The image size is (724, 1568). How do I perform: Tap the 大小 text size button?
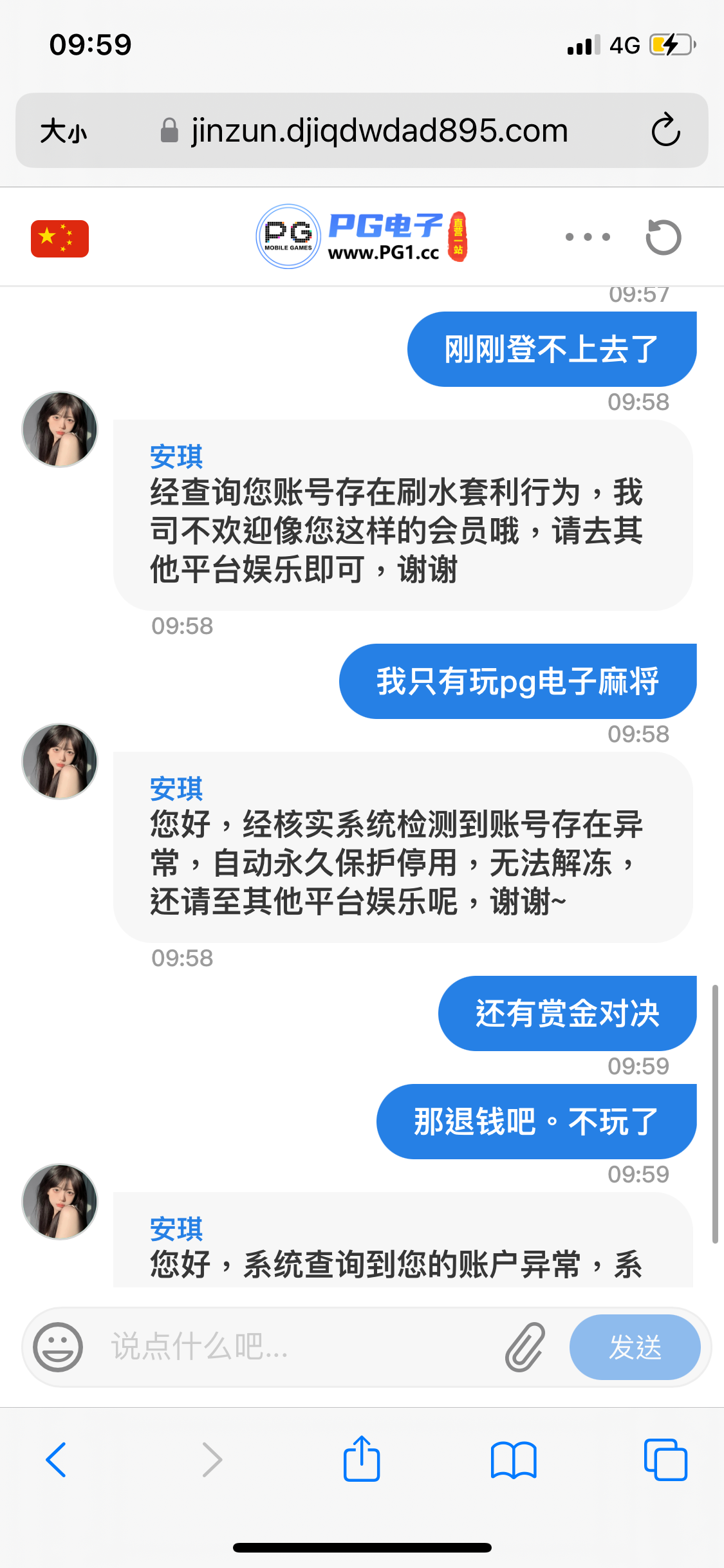pyautogui.click(x=63, y=131)
